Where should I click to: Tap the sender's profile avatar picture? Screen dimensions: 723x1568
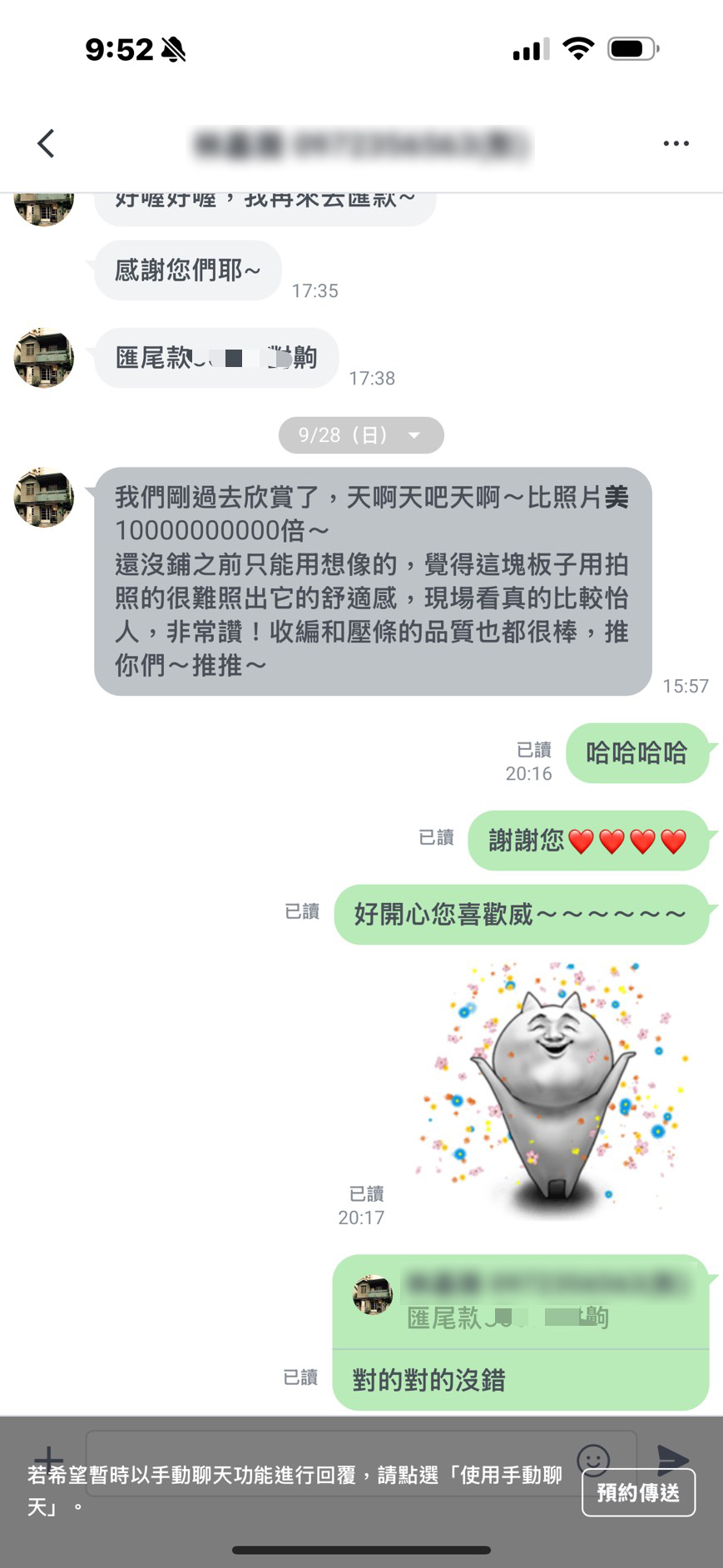coord(43,499)
